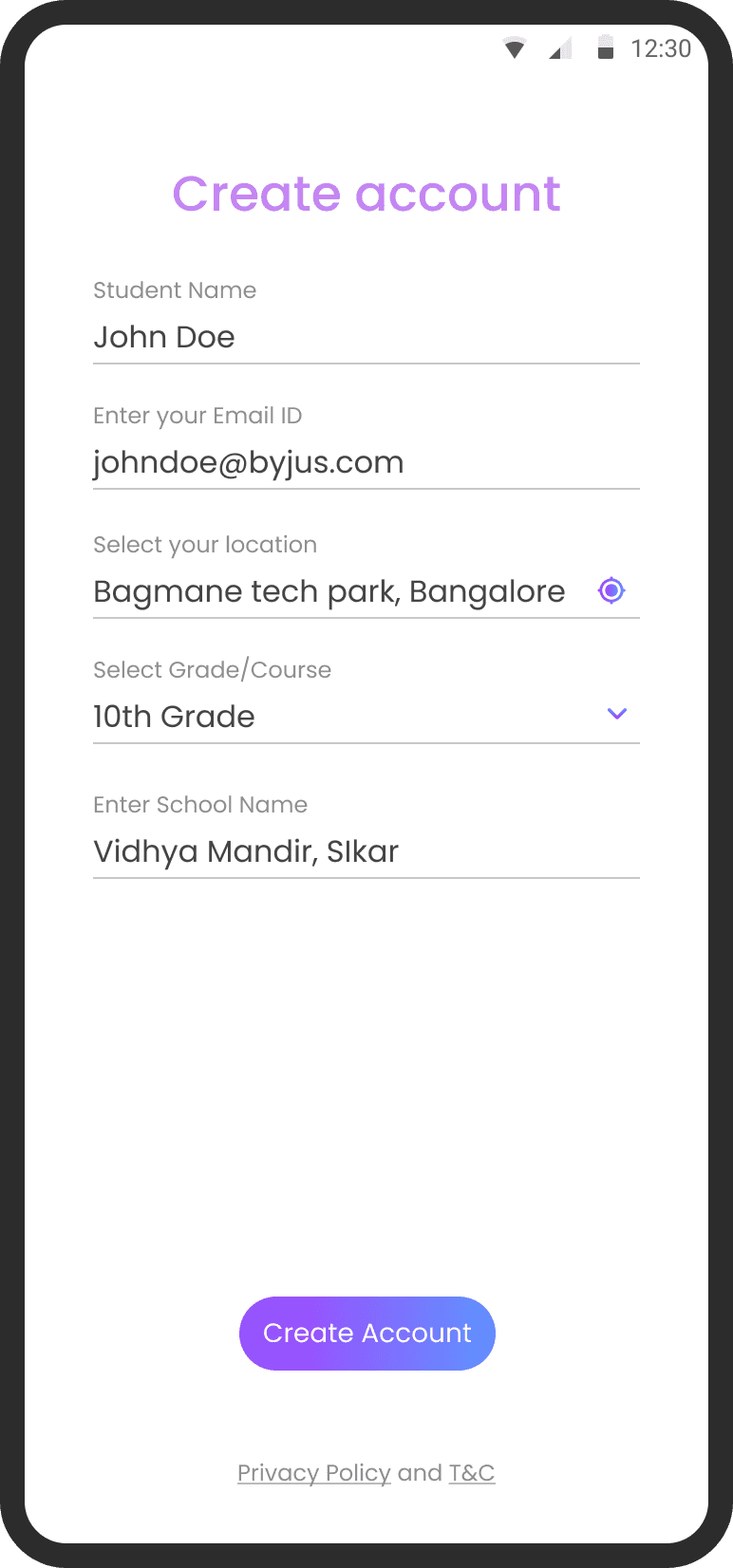Screen dimensions: 733x1568
Task: Expand the Grade/Course dropdown
Action: pyautogui.click(x=616, y=714)
